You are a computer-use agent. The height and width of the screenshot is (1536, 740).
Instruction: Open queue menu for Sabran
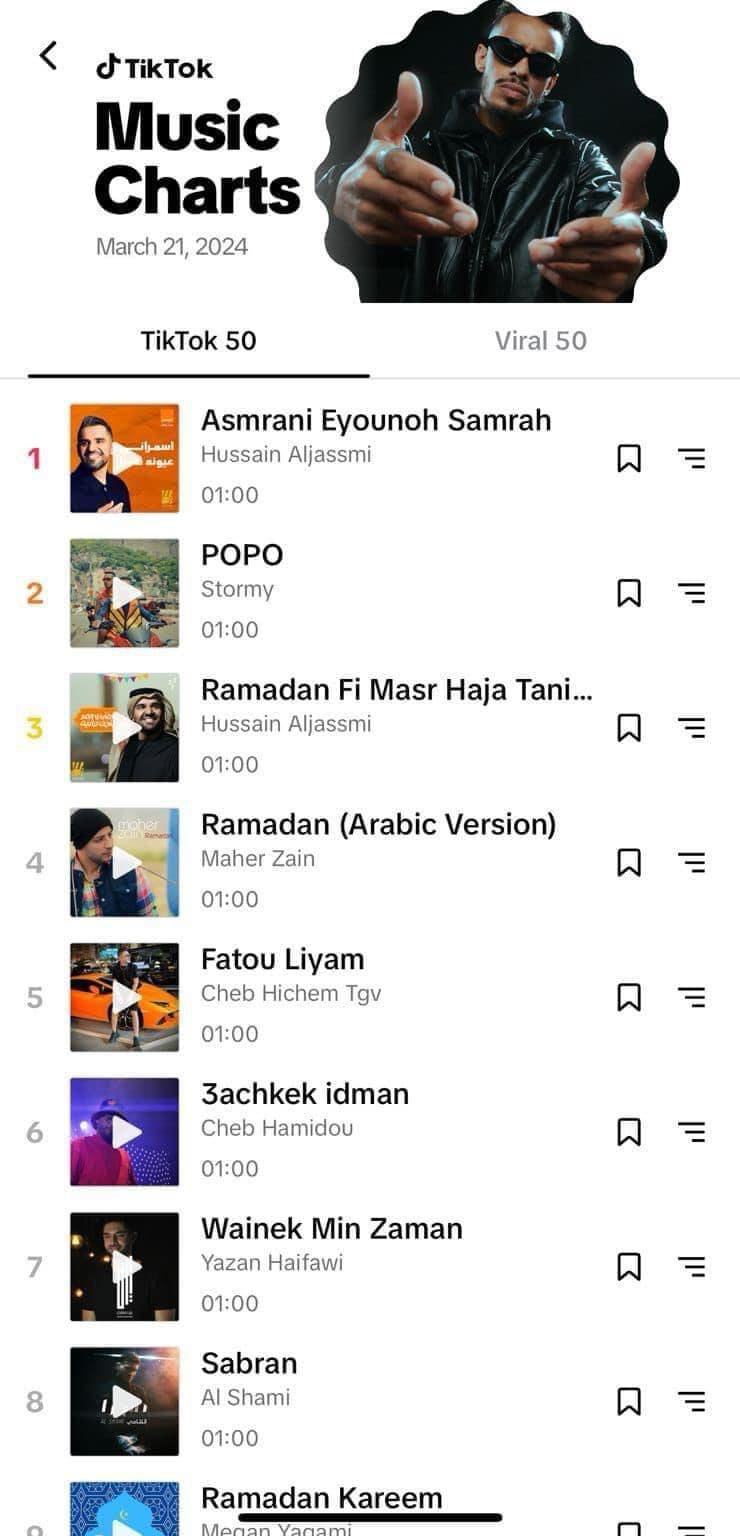tap(691, 1401)
